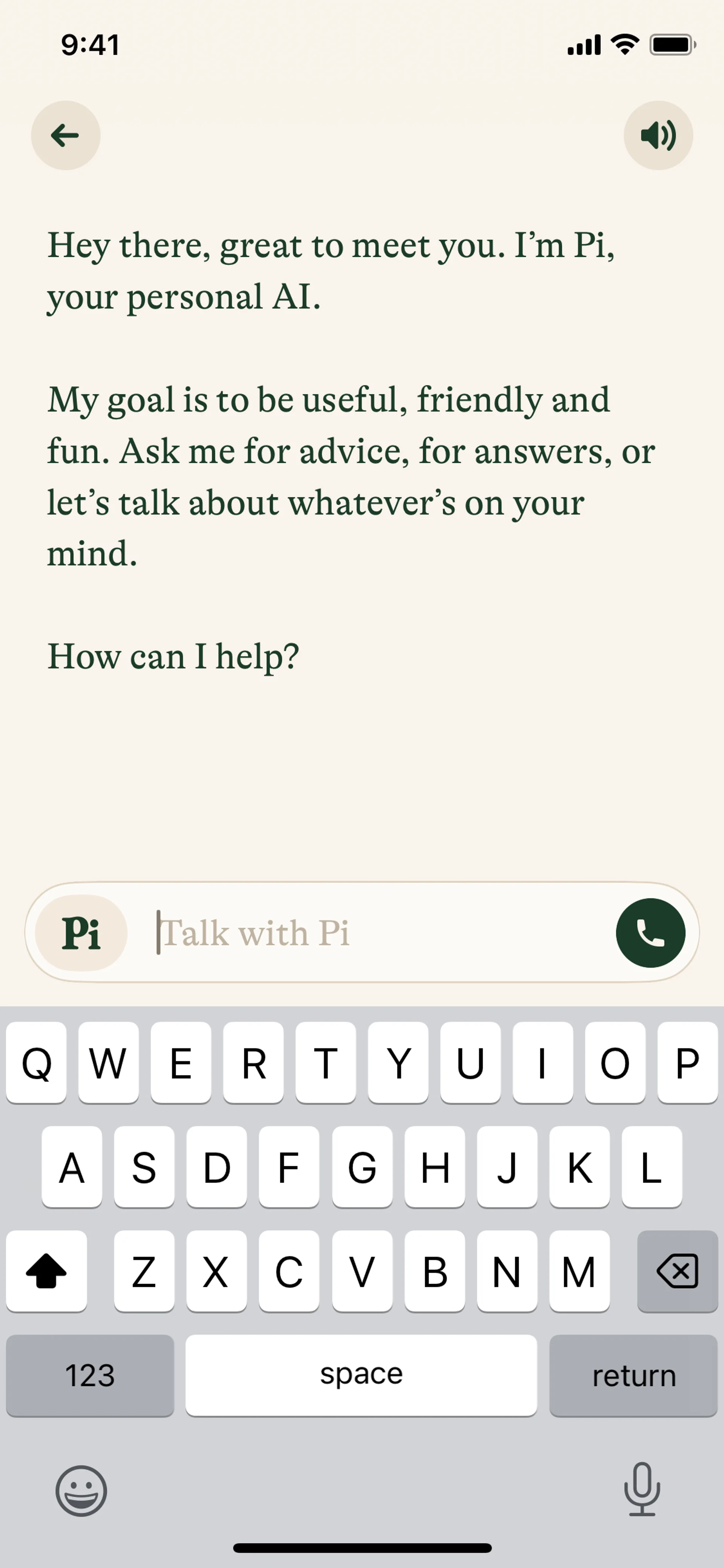Start a voice call with Pi

pos(650,932)
